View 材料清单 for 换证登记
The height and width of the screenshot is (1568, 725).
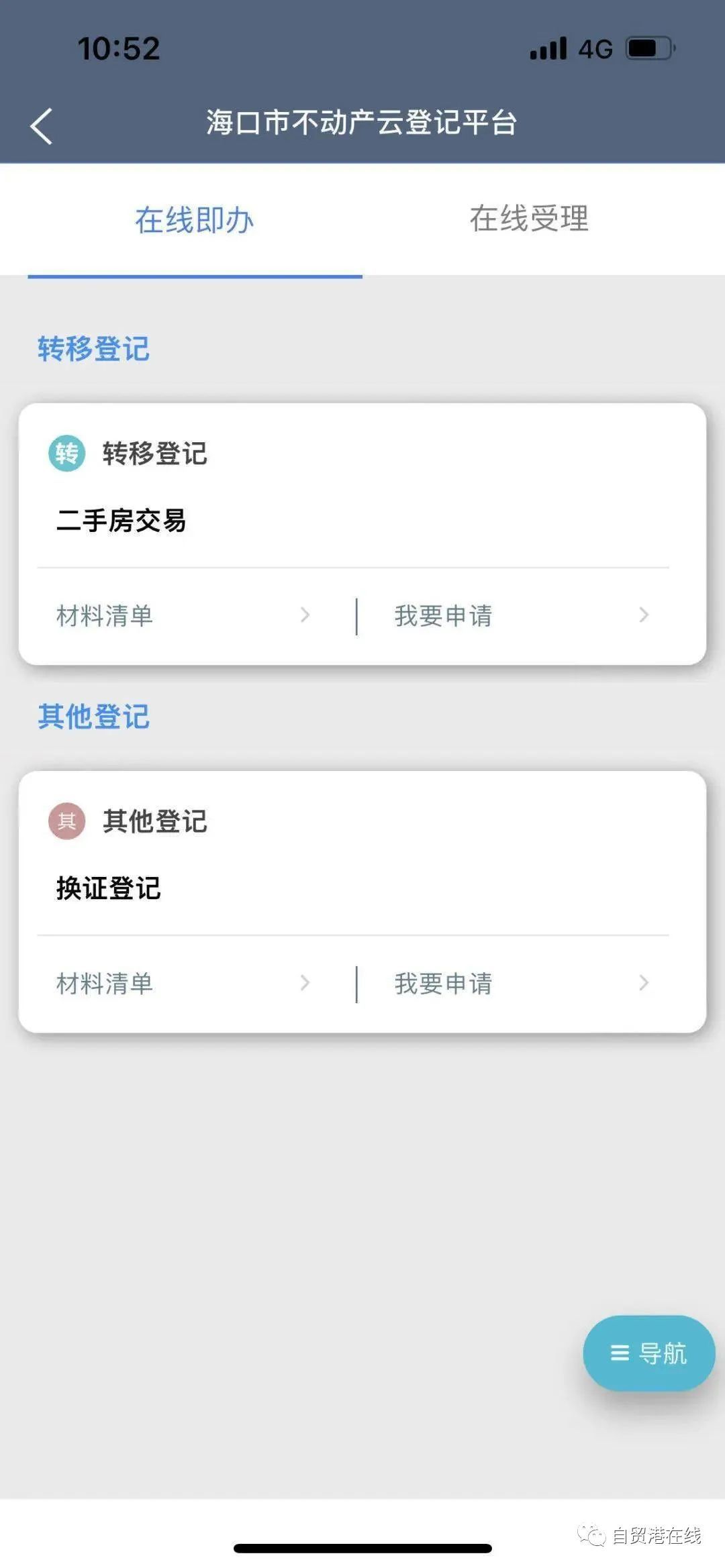(184, 984)
